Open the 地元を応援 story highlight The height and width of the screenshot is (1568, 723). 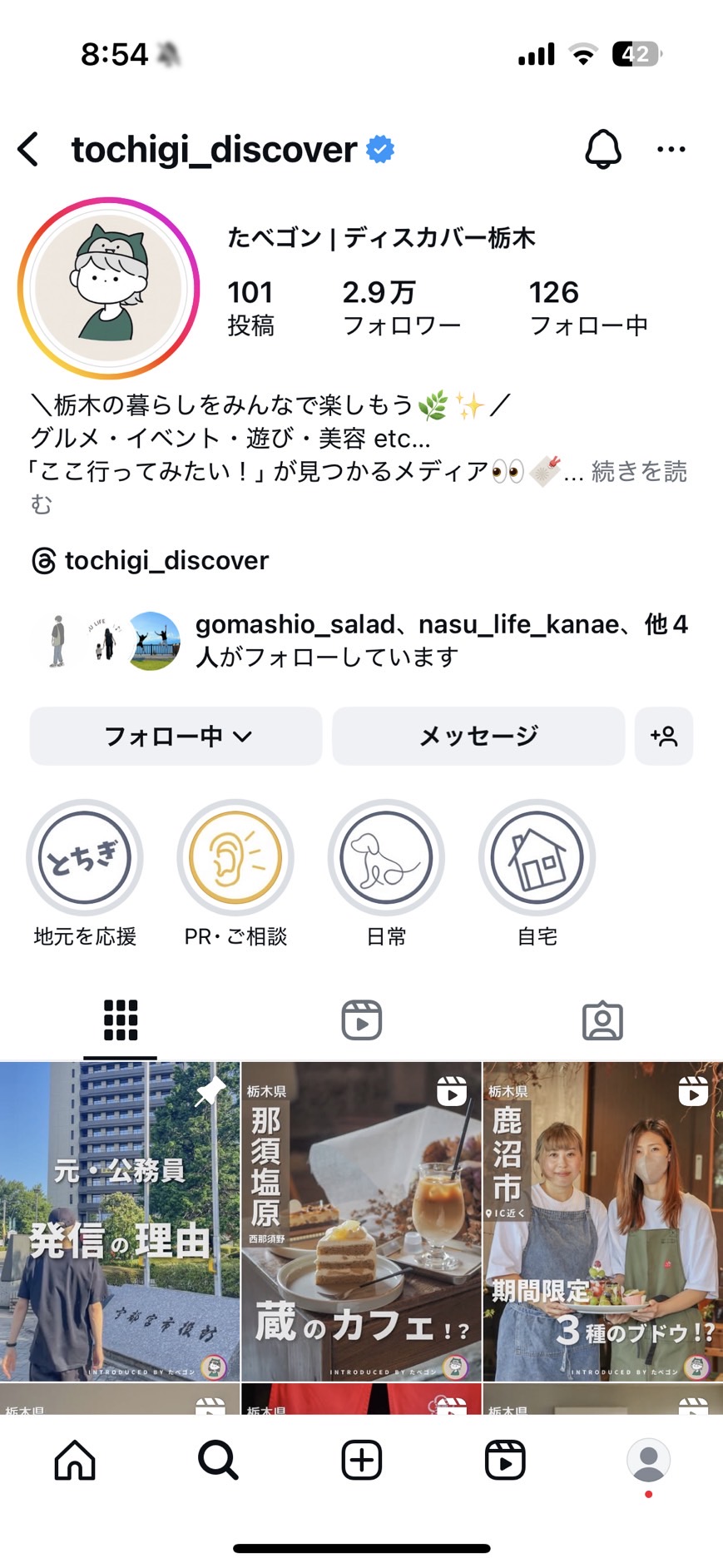(85, 858)
